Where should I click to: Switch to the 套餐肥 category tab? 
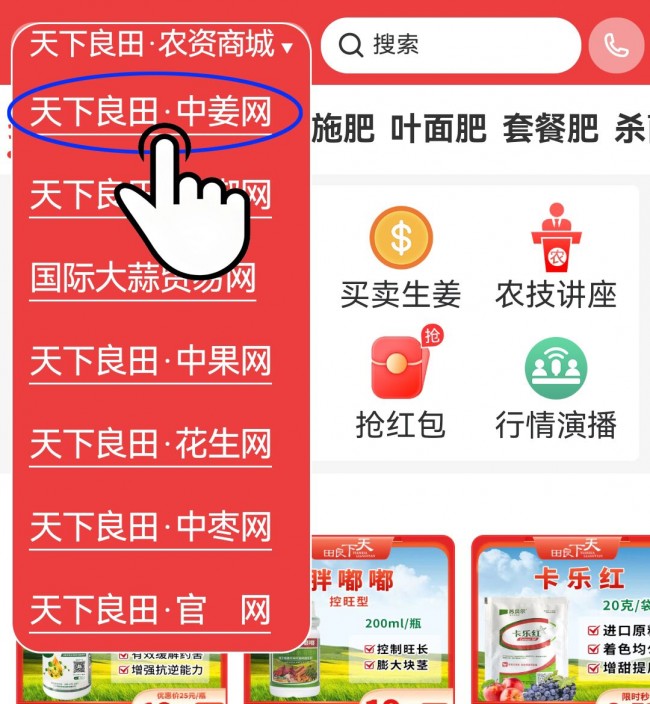[x=550, y=128]
